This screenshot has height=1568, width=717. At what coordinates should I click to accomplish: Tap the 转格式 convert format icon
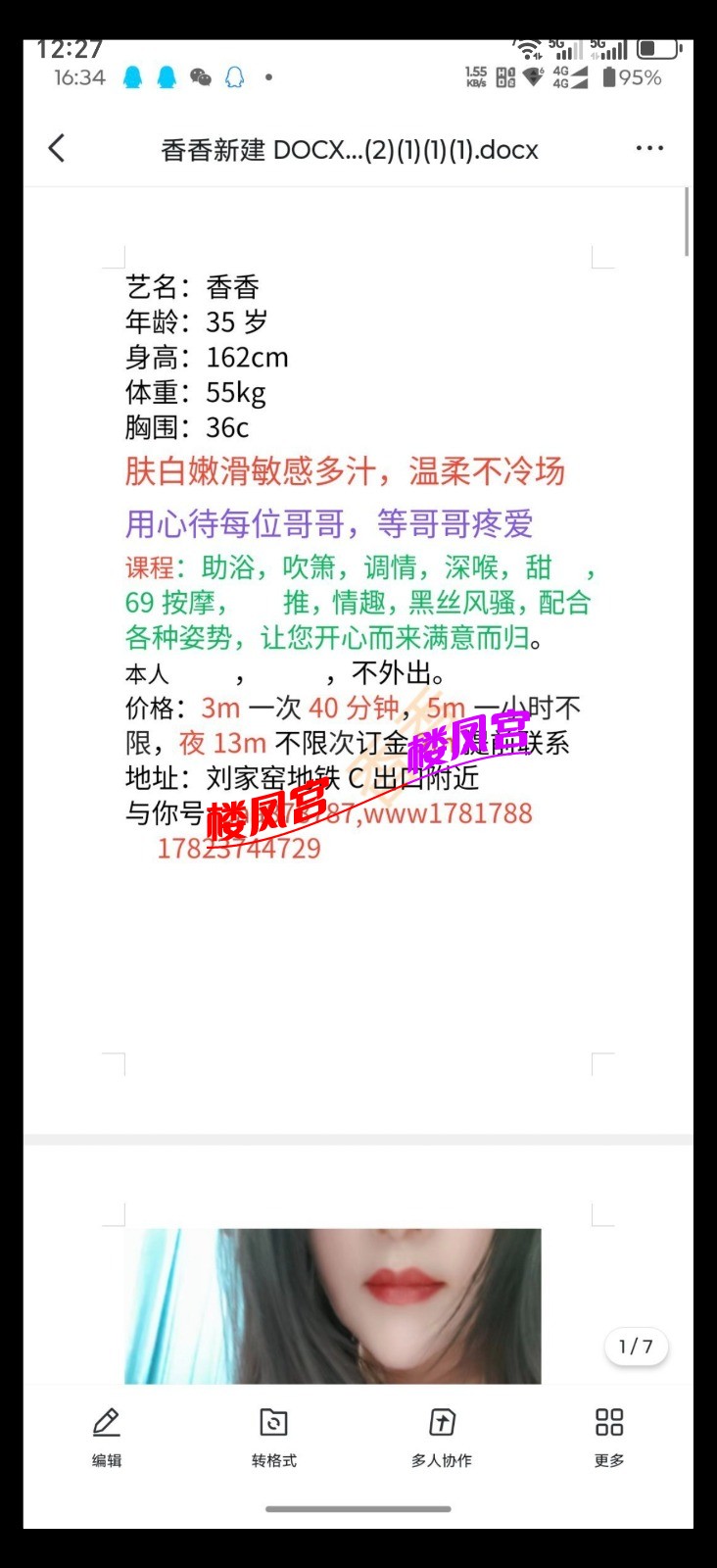[273, 1421]
